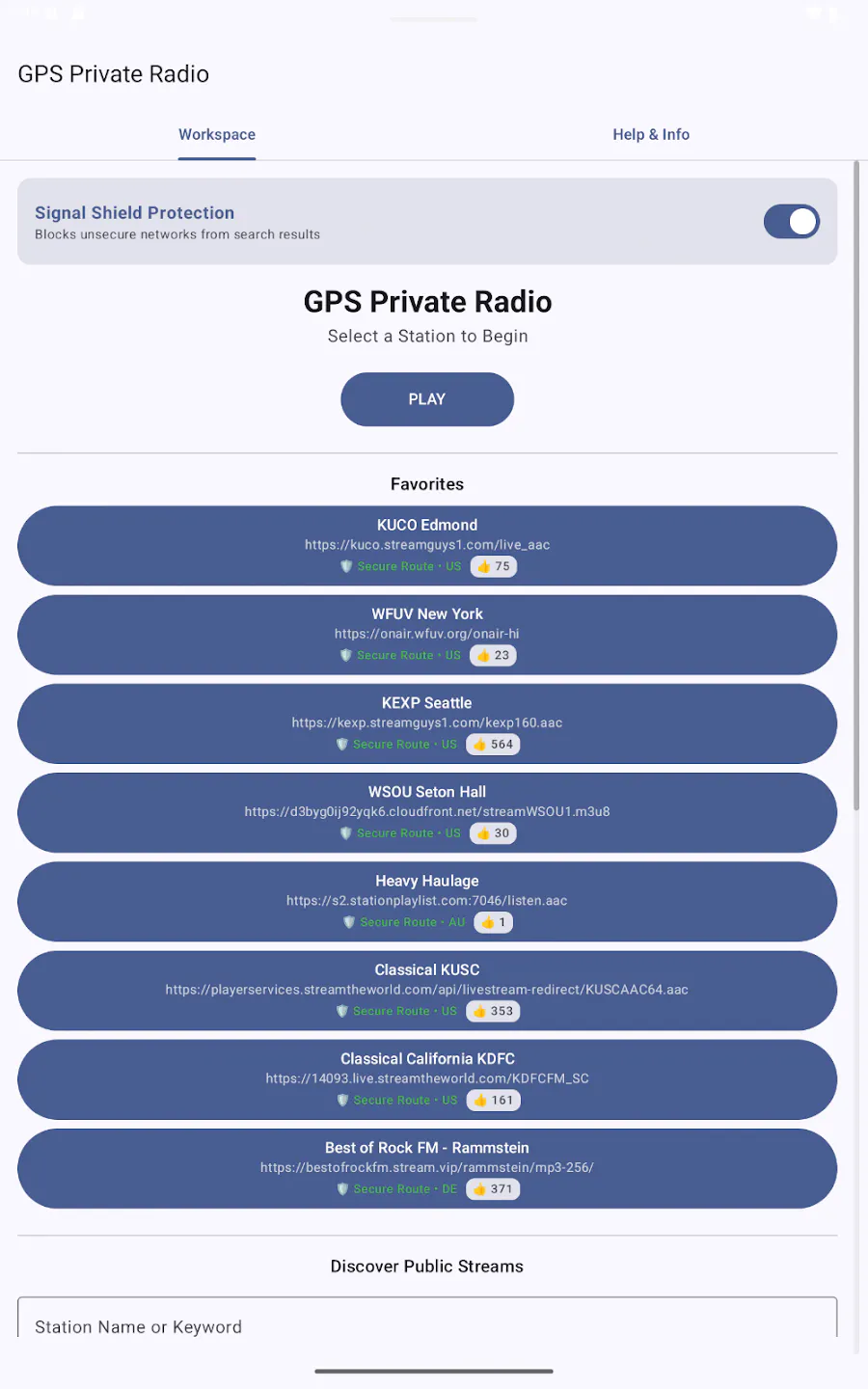Select the Workspace tab
The height and width of the screenshot is (1389, 868).
[x=217, y=135]
